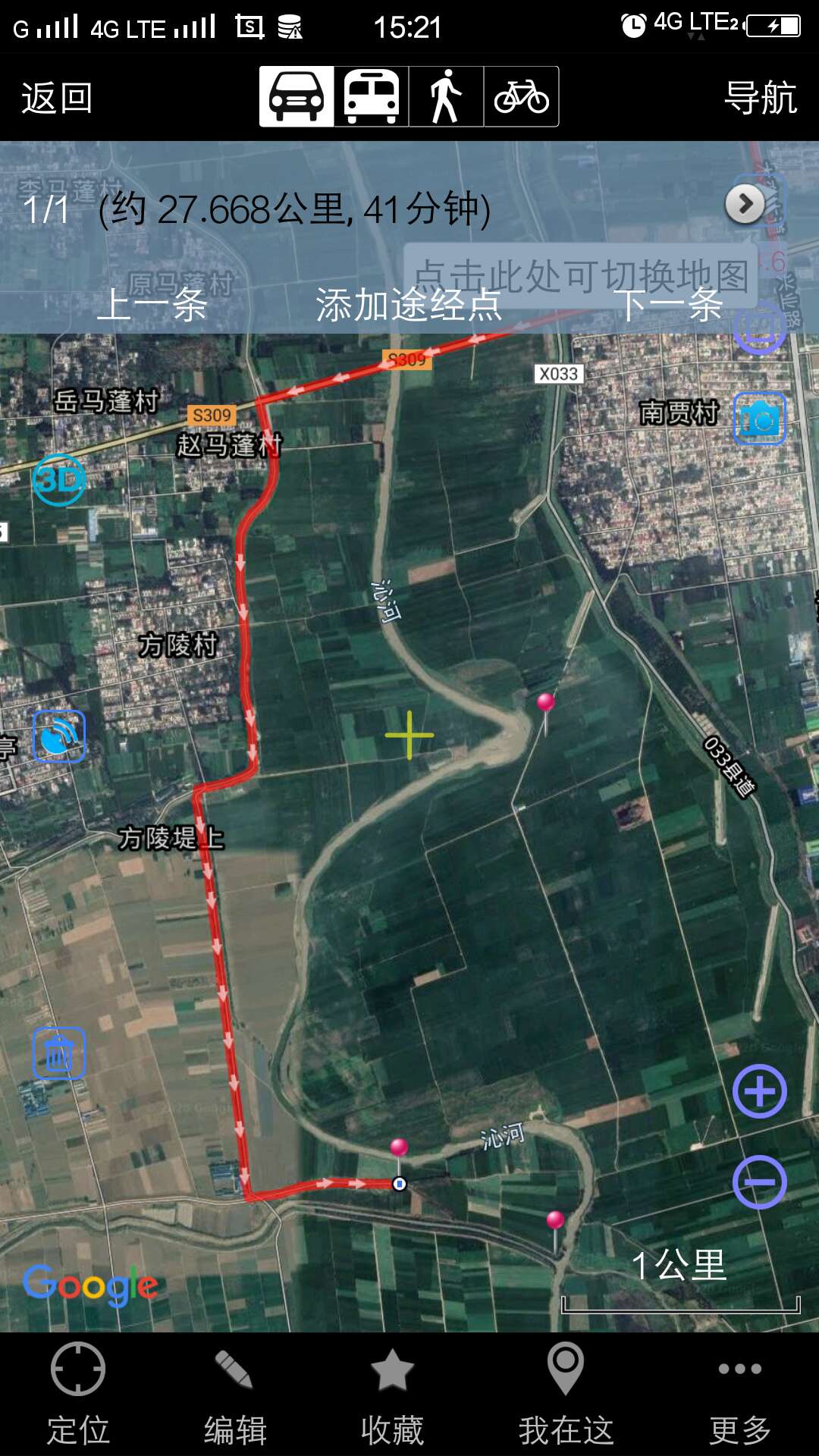The height and width of the screenshot is (1456, 819).
Task: Start navigation with 导航
Action: [x=760, y=98]
